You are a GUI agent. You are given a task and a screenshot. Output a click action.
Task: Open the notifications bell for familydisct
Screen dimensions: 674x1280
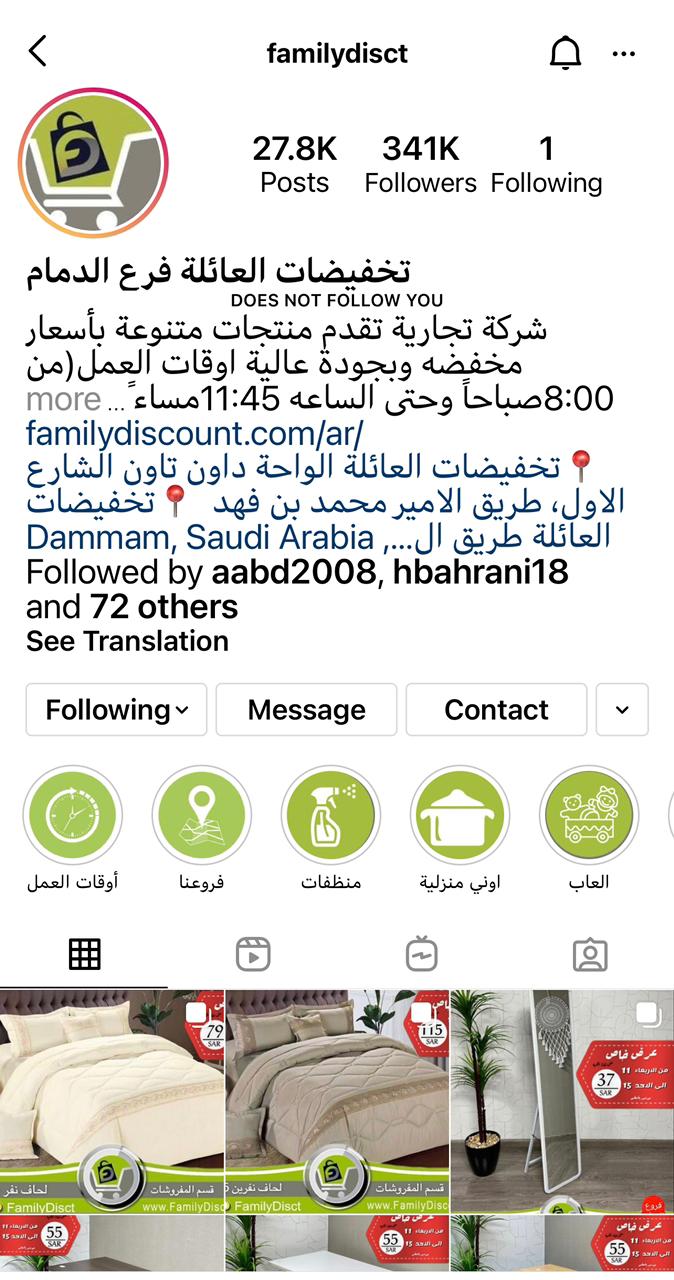[565, 53]
